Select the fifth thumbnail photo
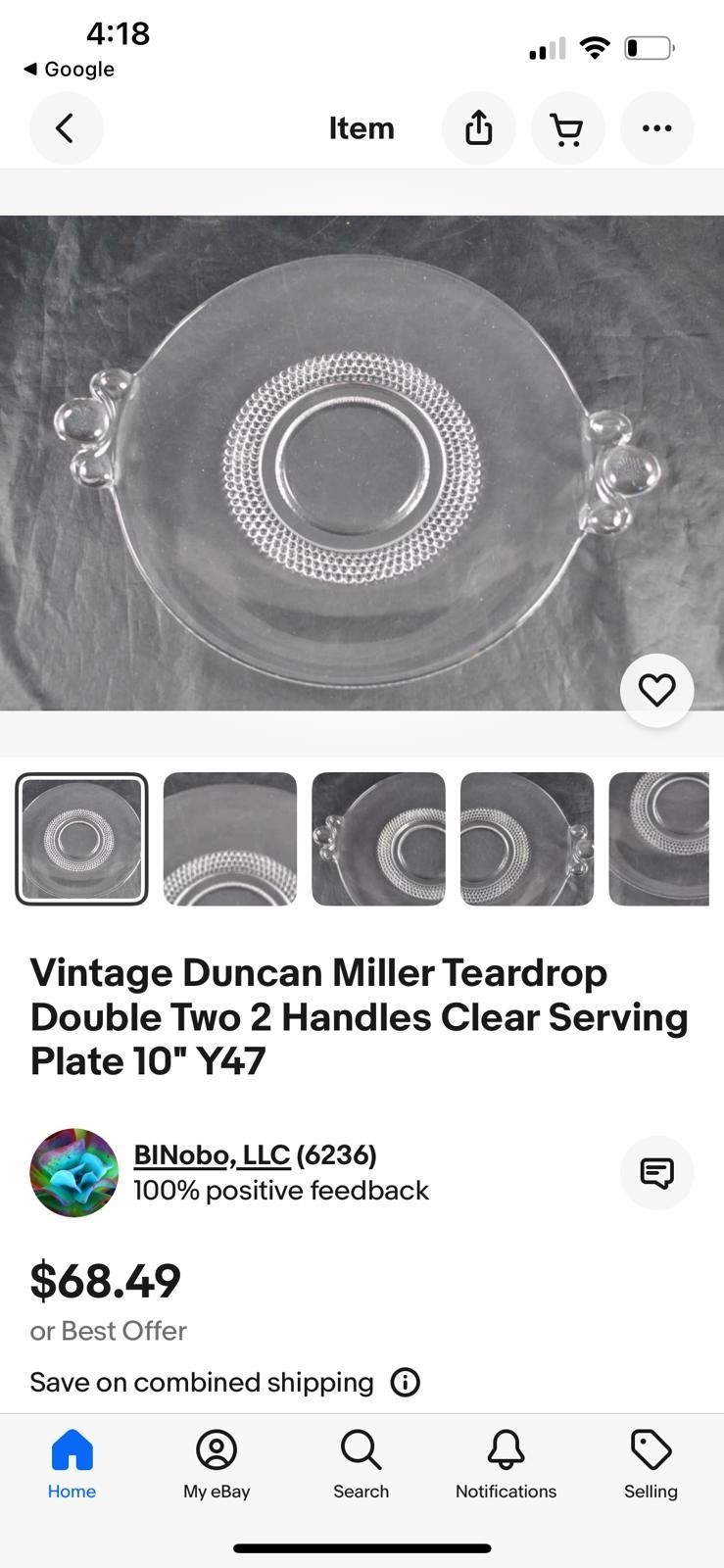Viewport: 724px width, 1568px height. pos(659,839)
